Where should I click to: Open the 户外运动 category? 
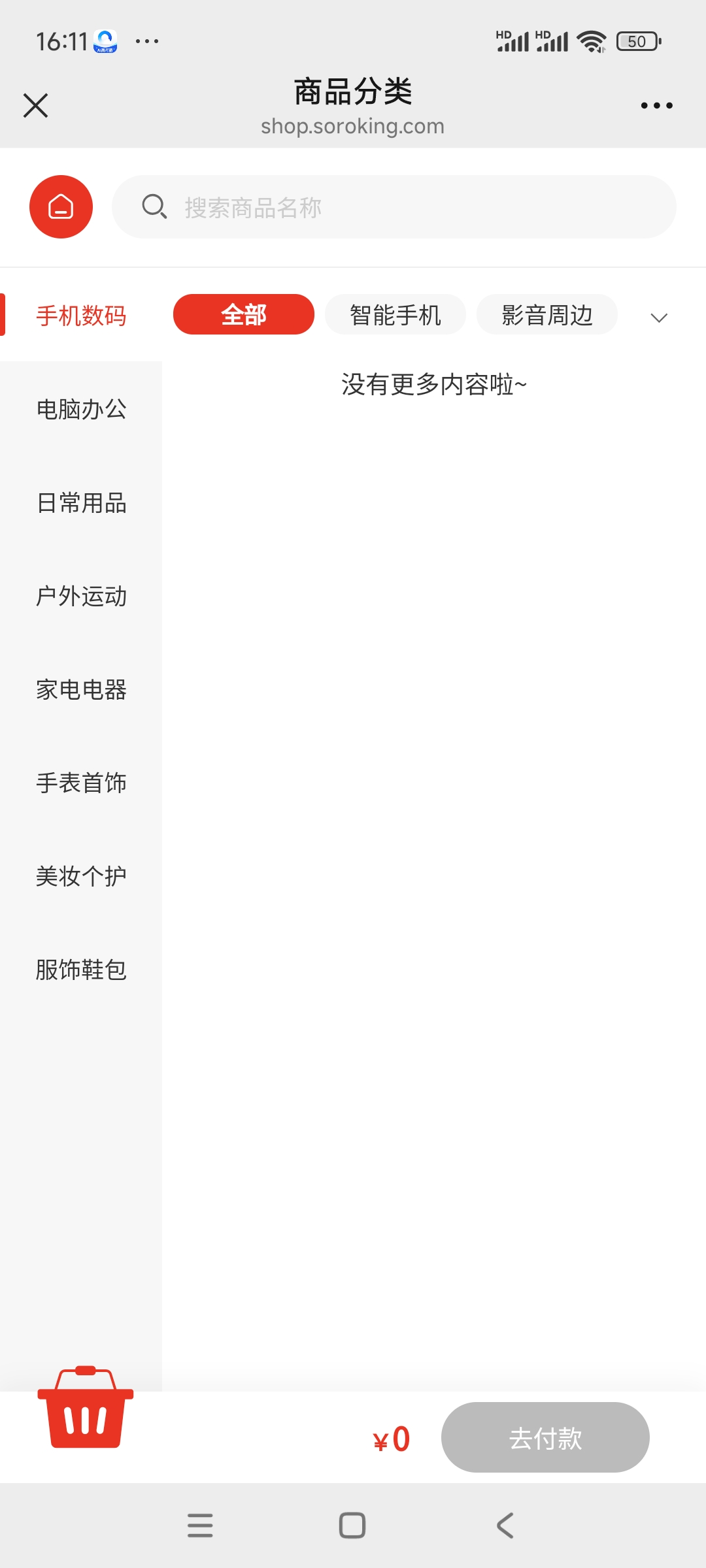pyautogui.click(x=81, y=596)
